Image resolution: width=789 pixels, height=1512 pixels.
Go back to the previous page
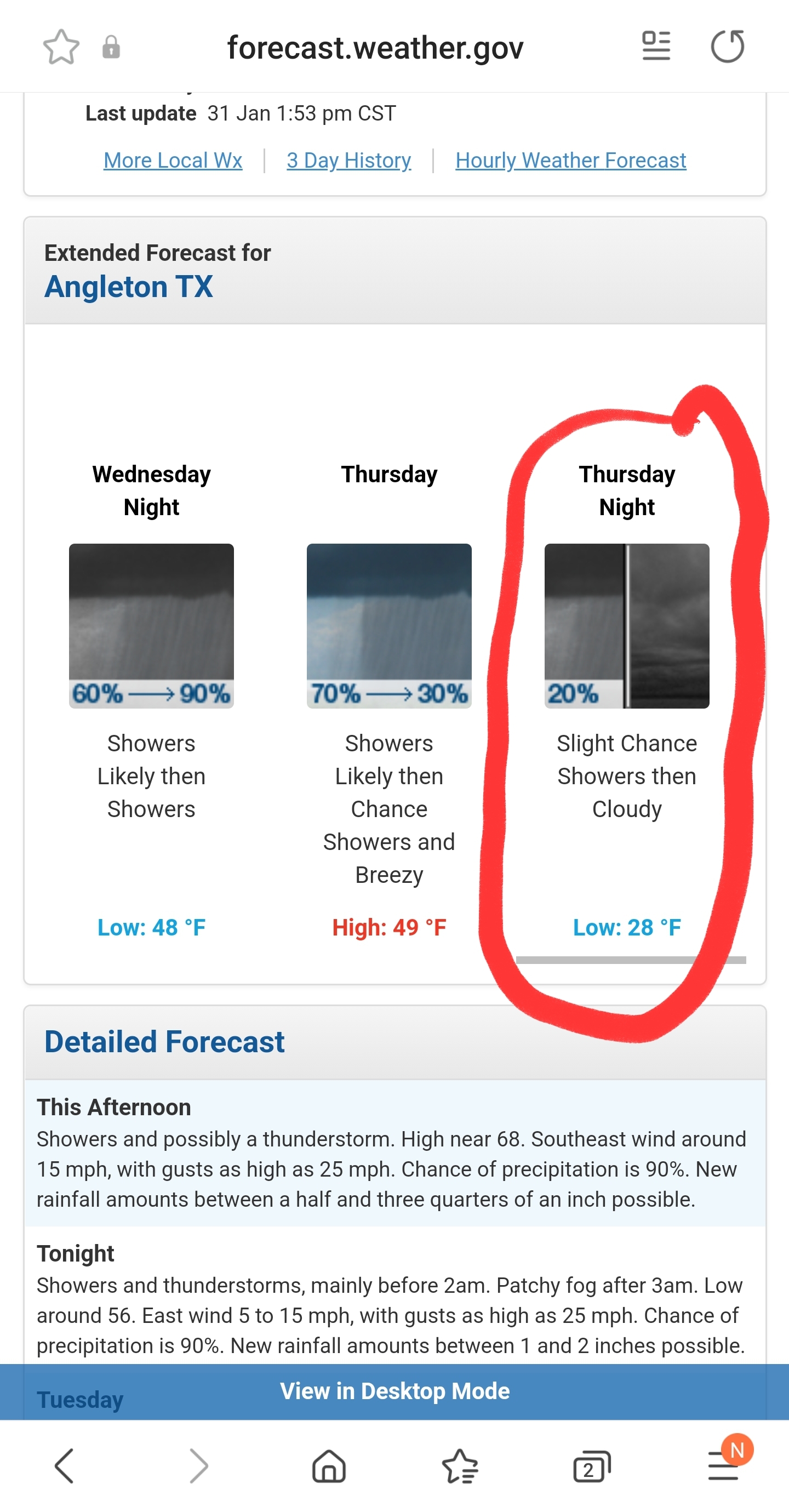(65, 1465)
